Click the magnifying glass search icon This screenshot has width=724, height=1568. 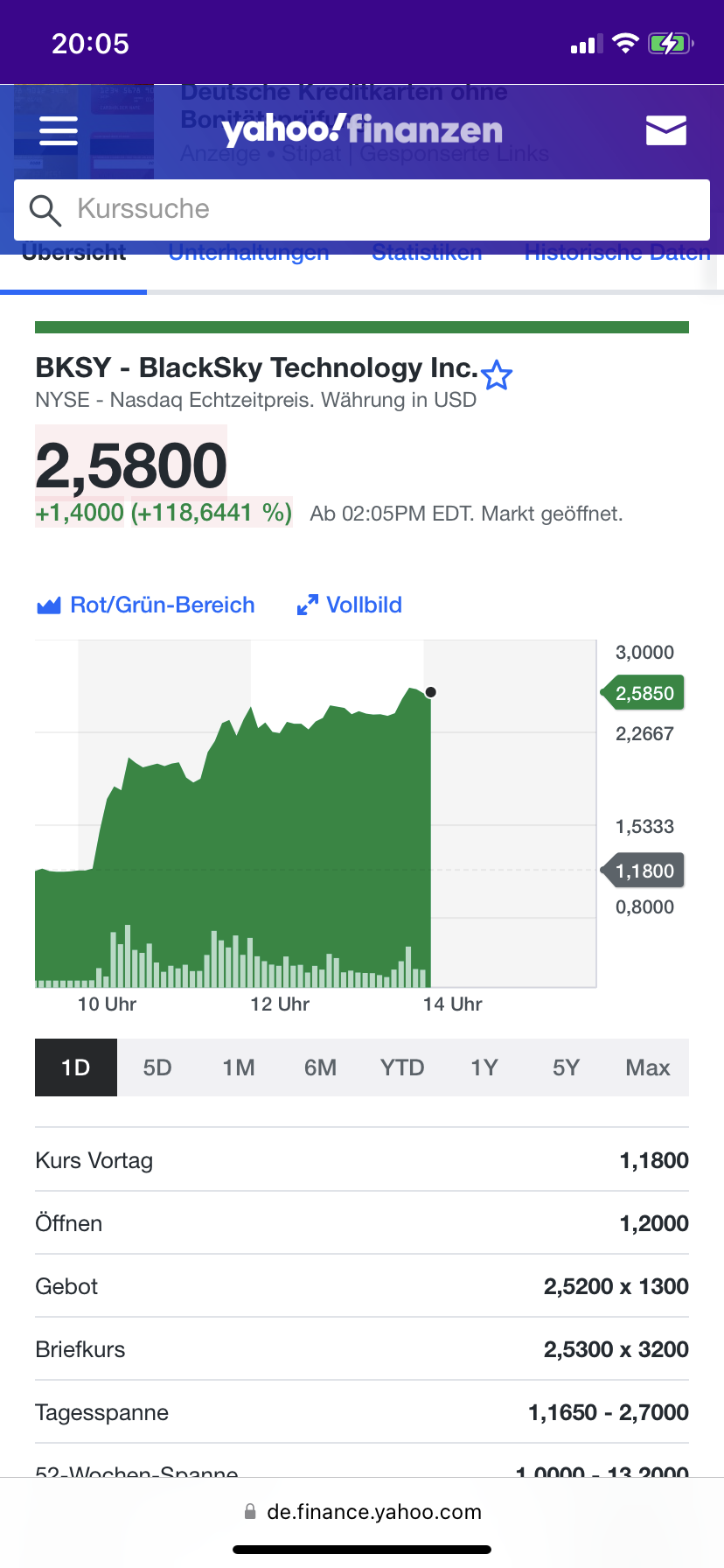45,210
